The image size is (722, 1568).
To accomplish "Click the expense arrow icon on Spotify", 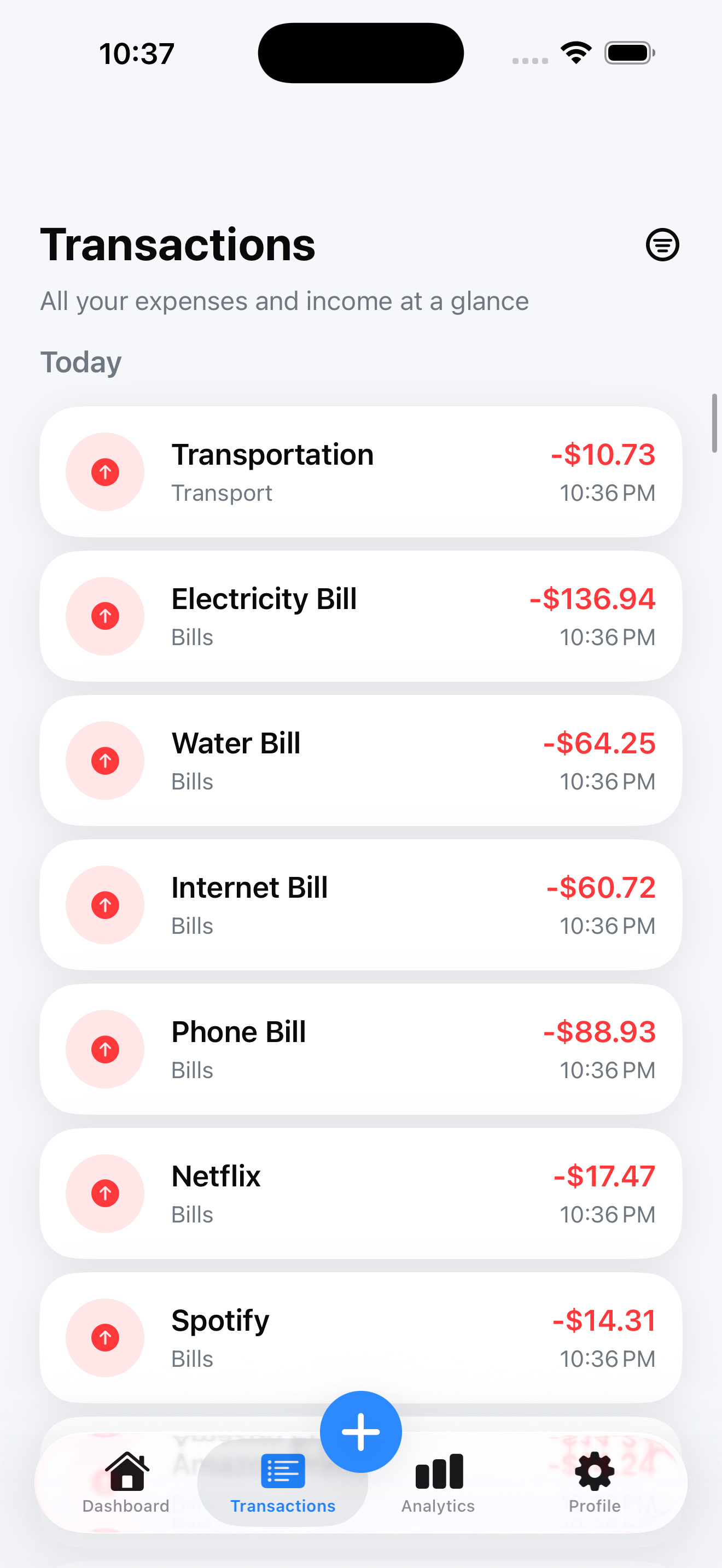I will click(104, 1338).
